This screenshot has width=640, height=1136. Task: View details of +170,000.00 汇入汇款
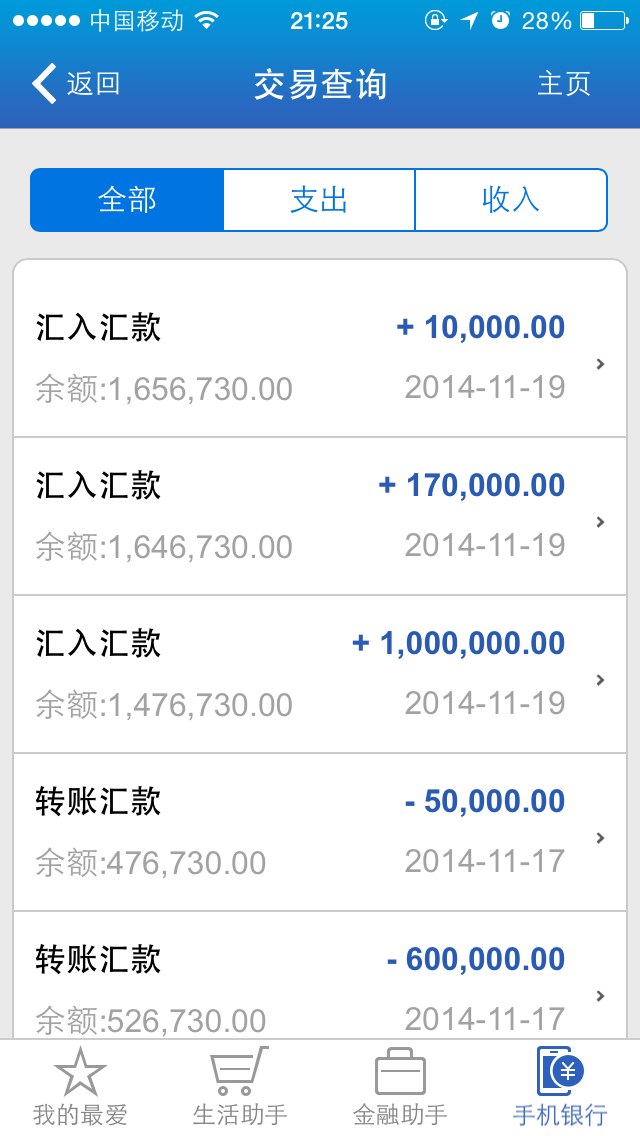point(320,516)
